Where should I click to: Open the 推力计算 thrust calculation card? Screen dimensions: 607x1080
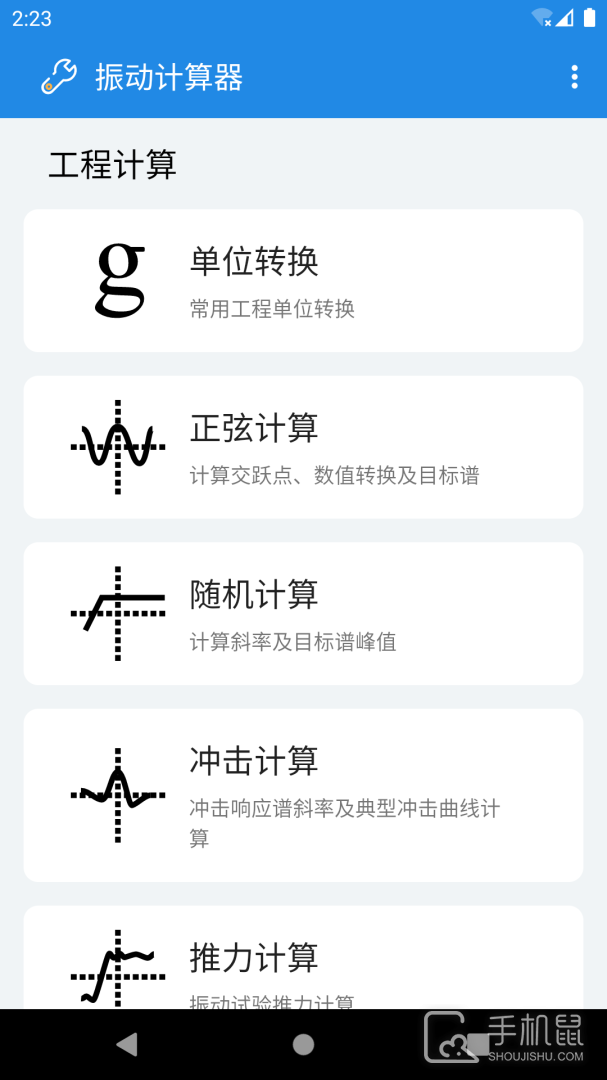pos(303,960)
